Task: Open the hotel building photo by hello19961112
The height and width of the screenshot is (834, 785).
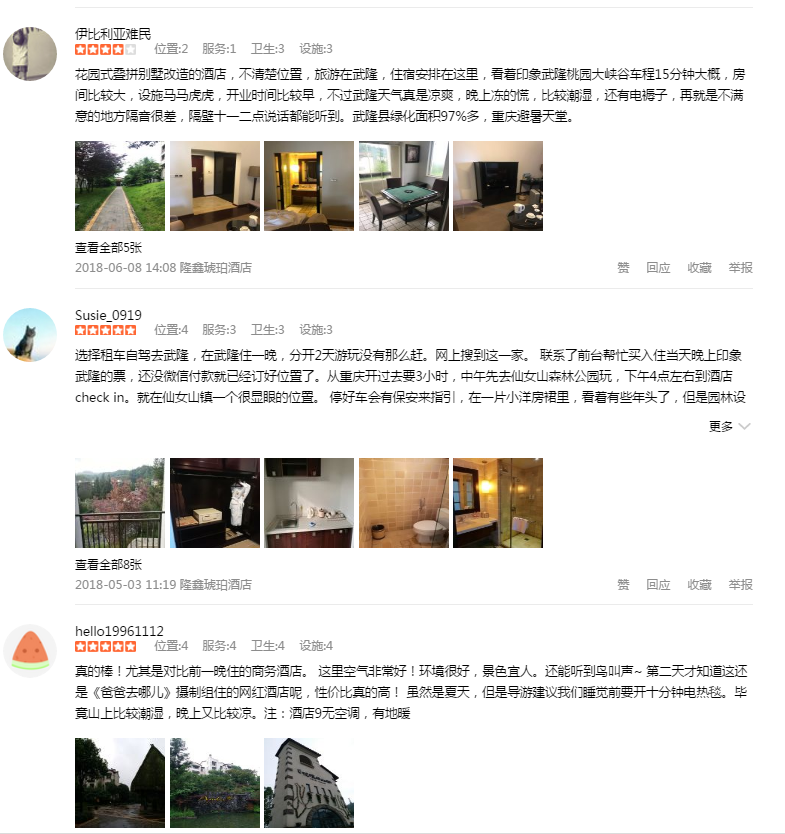Action: coord(309,783)
